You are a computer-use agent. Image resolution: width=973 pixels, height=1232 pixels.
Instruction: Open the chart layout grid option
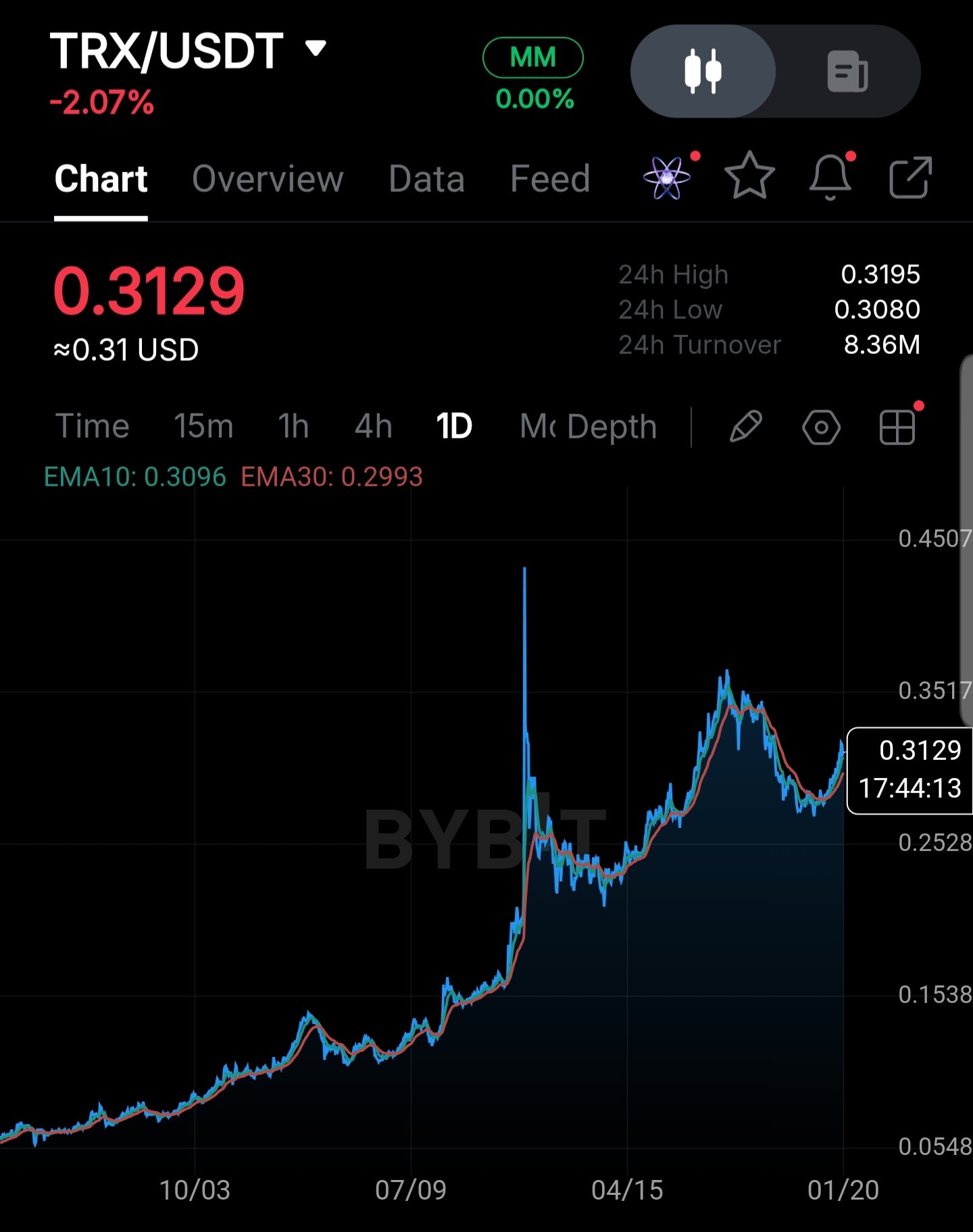click(897, 428)
